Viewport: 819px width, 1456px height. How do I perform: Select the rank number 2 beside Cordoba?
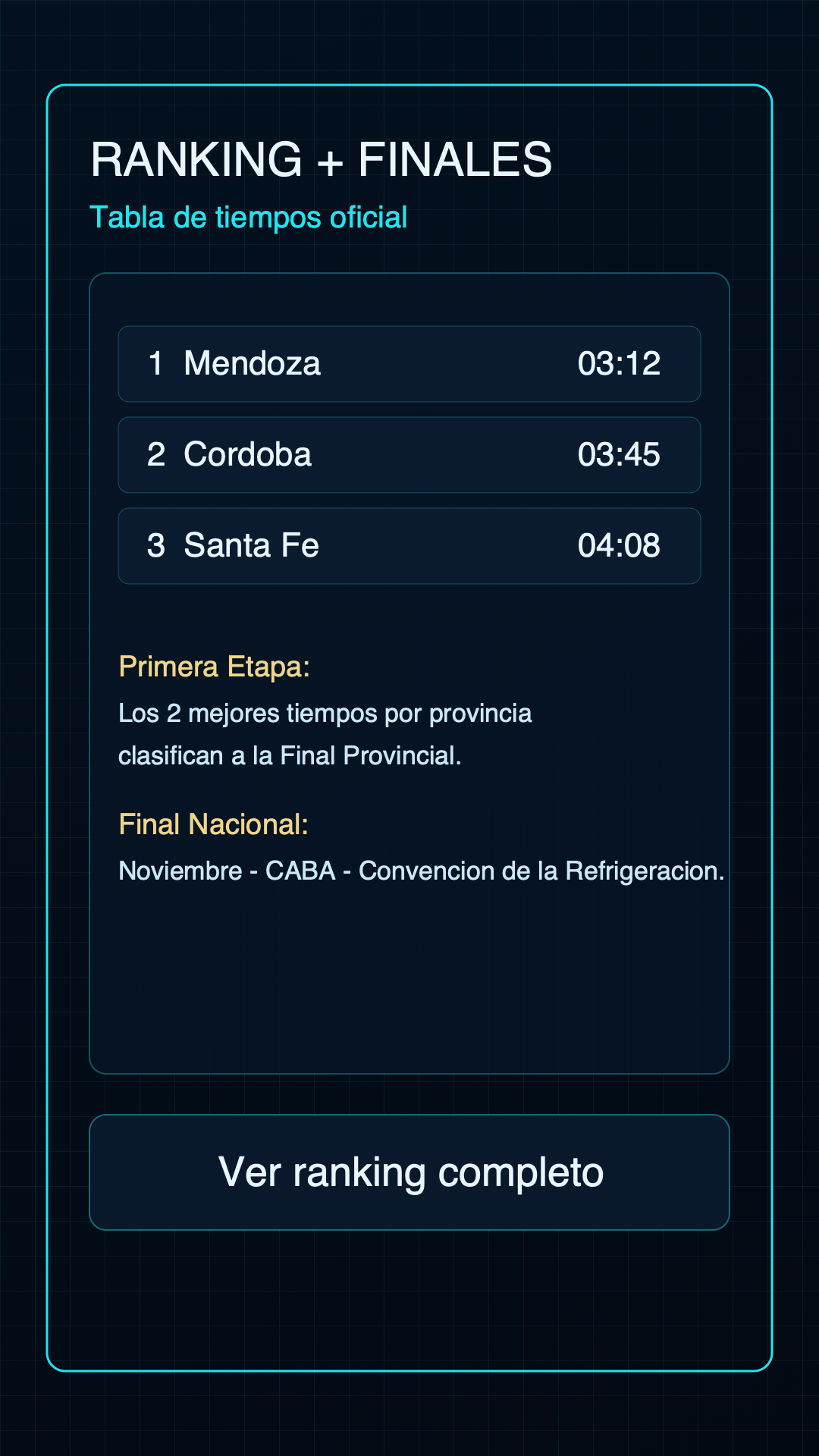155,454
